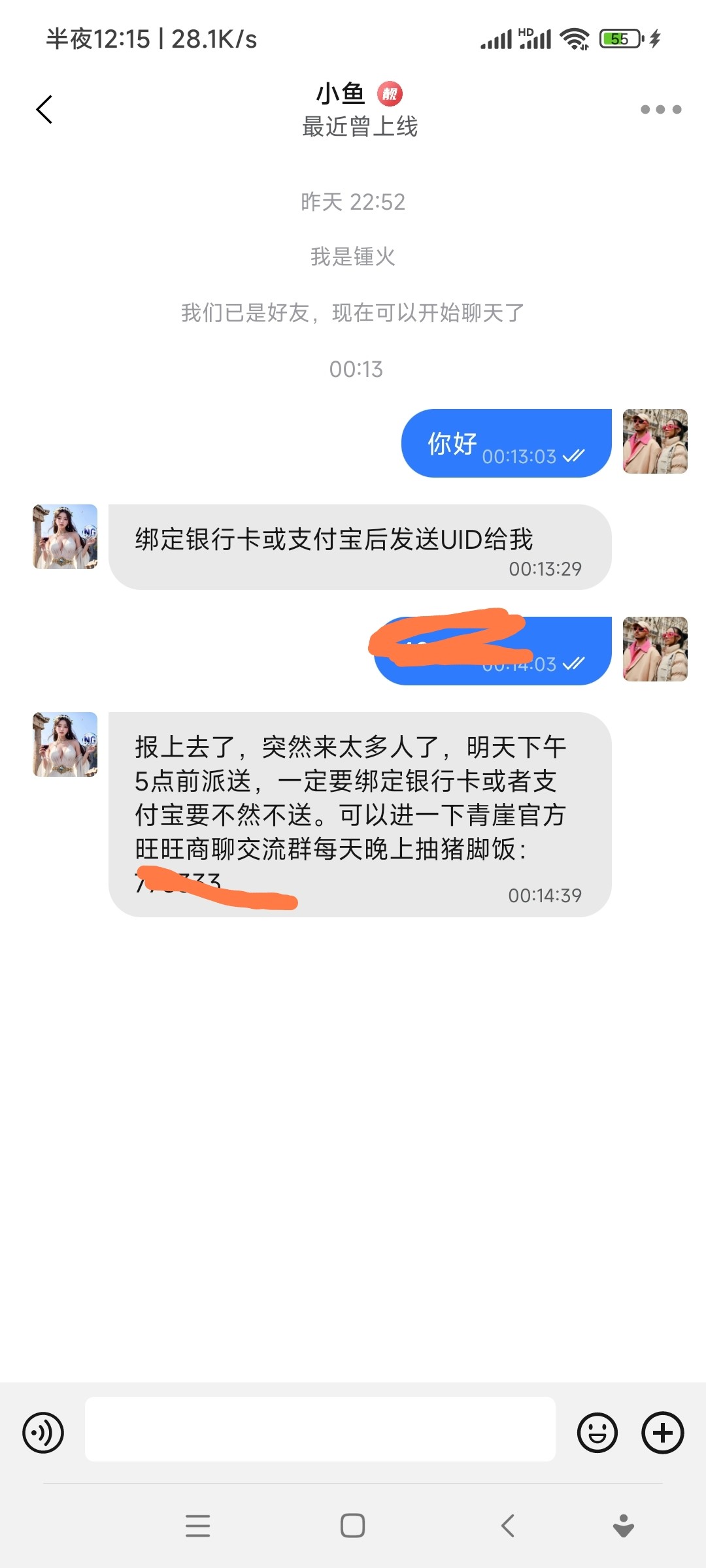This screenshot has height=1568, width=706.
Task: Tap the system home button
Action: [x=352, y=1526]
